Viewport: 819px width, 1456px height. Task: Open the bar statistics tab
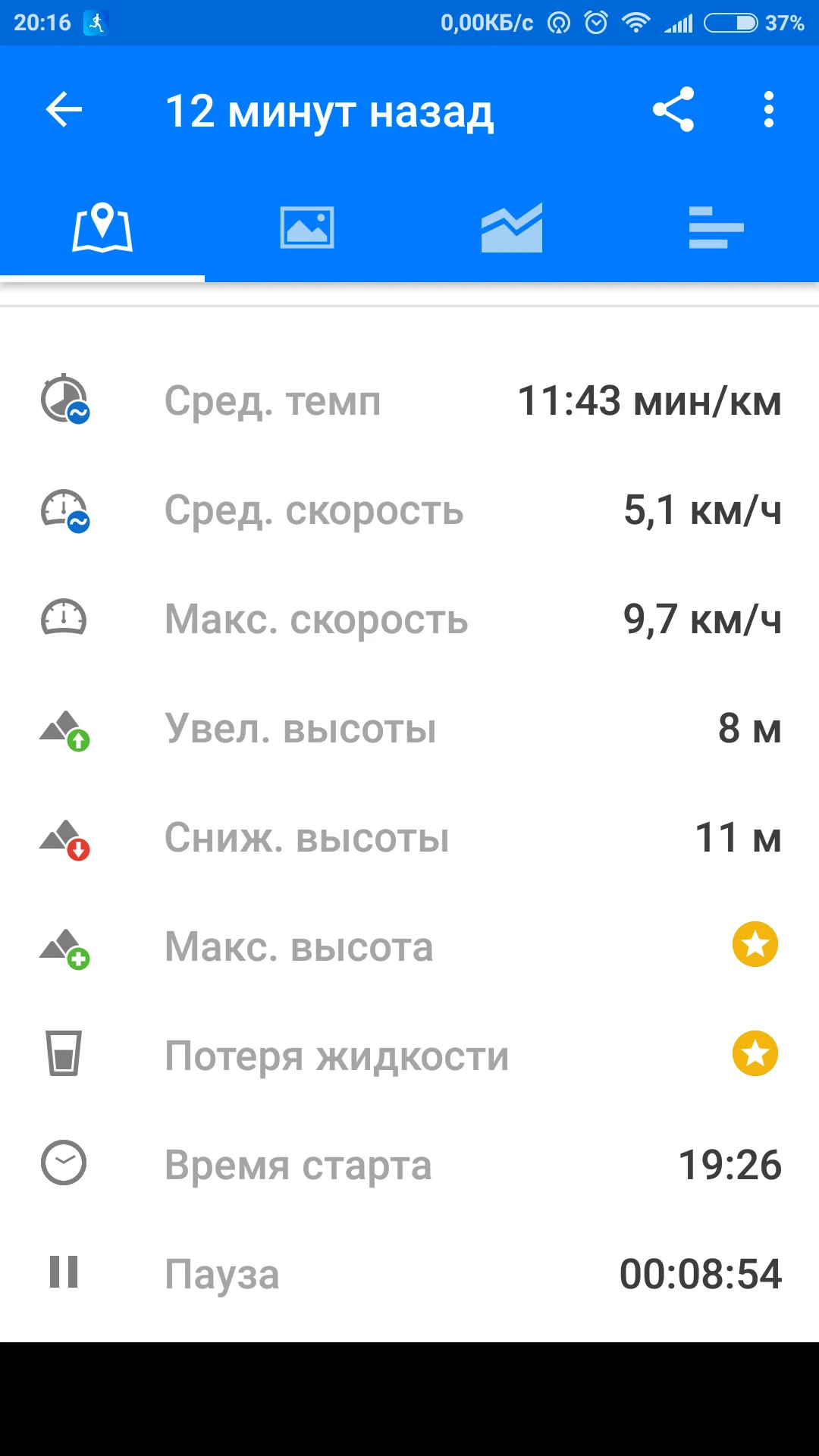coord(716,227)
